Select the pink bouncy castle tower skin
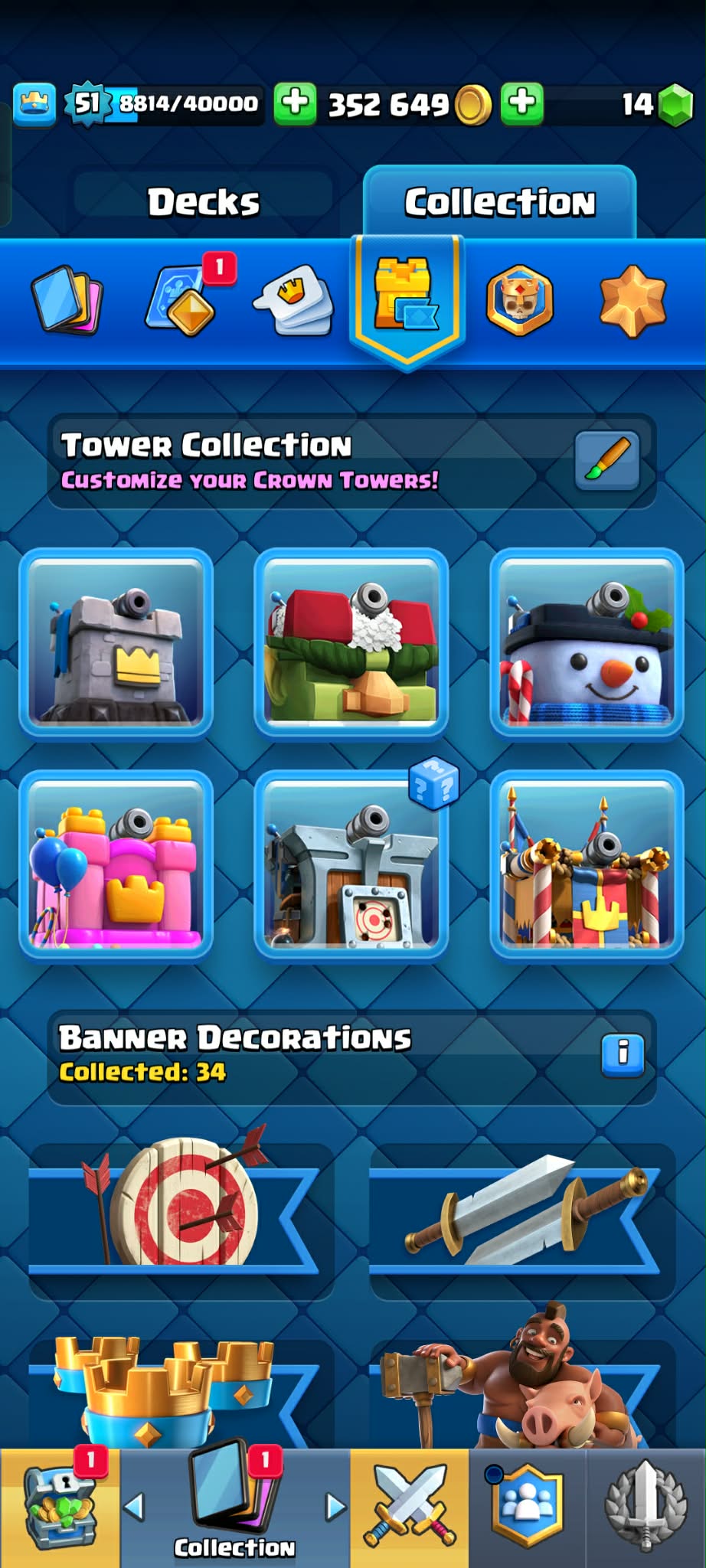The image size is (706, 1568). tap(116, 865)
